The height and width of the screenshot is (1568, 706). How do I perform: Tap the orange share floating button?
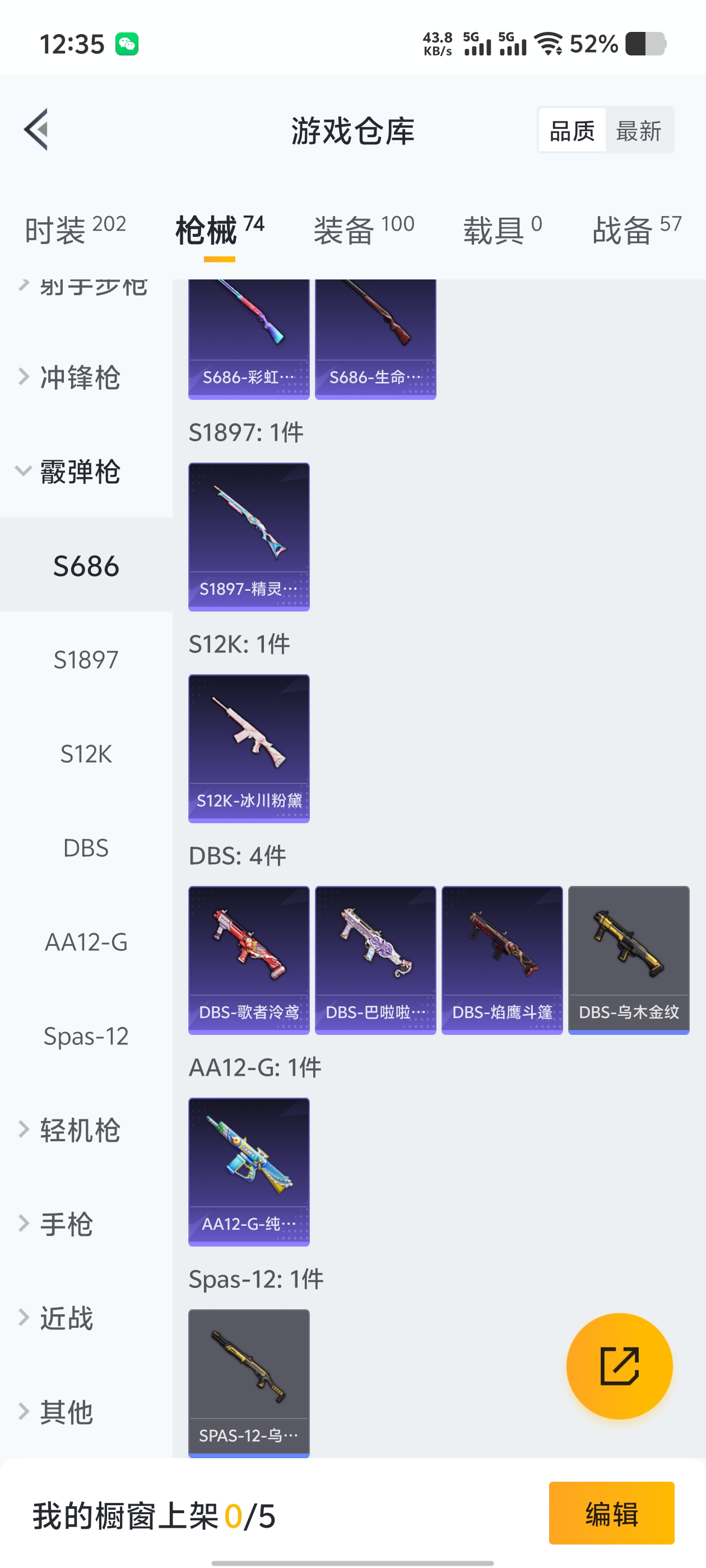pyautogui.click(x=619, y=1366)
